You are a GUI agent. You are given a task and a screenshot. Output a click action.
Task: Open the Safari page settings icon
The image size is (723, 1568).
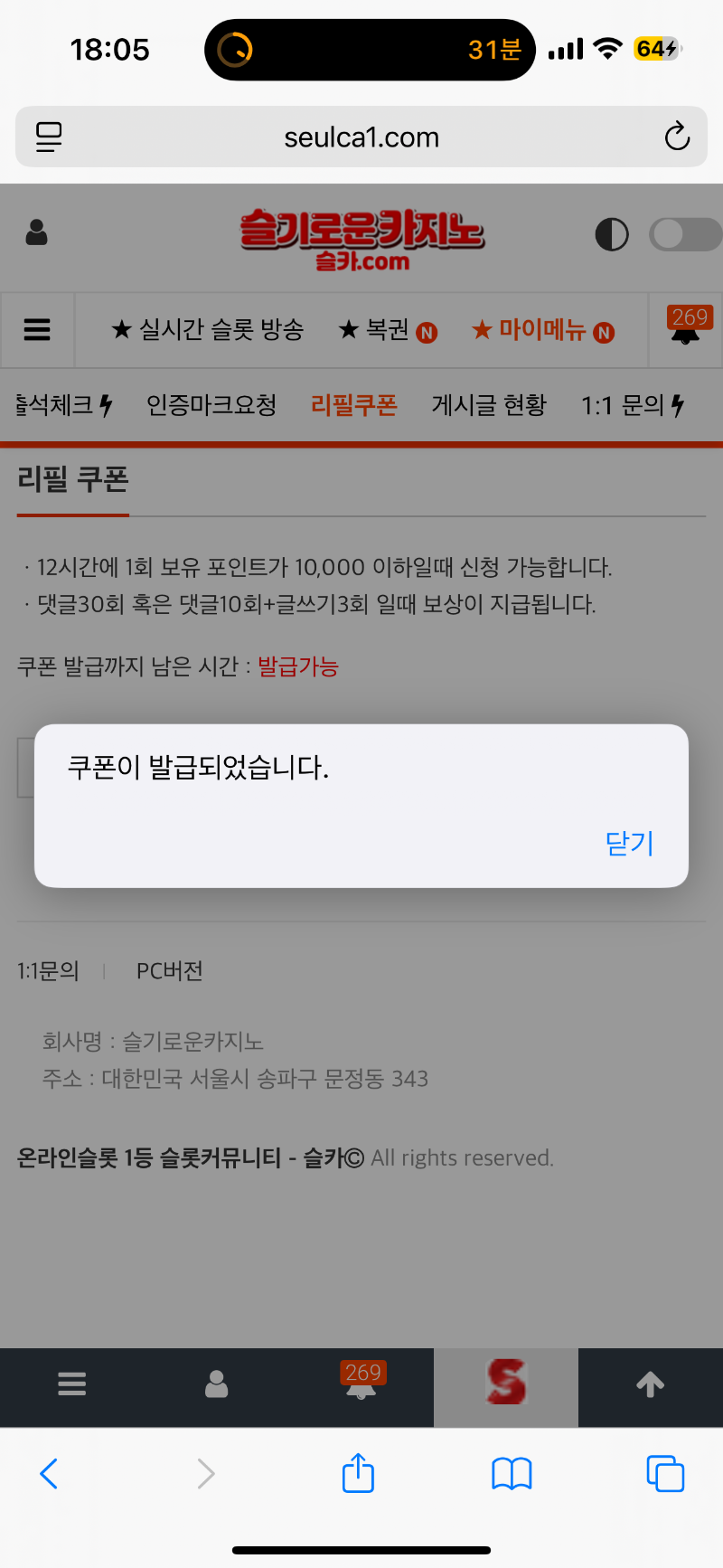[x=49, y=137]
